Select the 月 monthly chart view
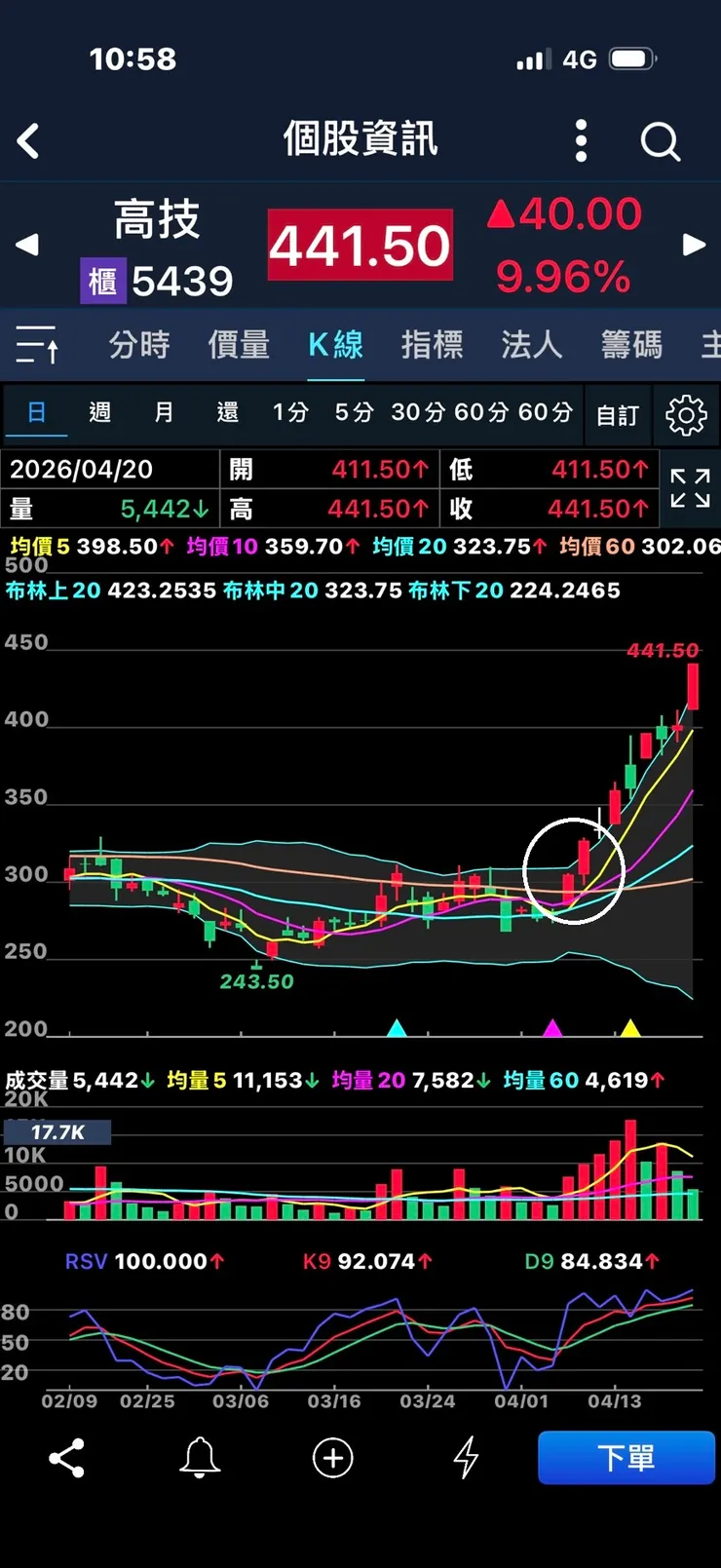721x1568 pixels. coord(164,413)
